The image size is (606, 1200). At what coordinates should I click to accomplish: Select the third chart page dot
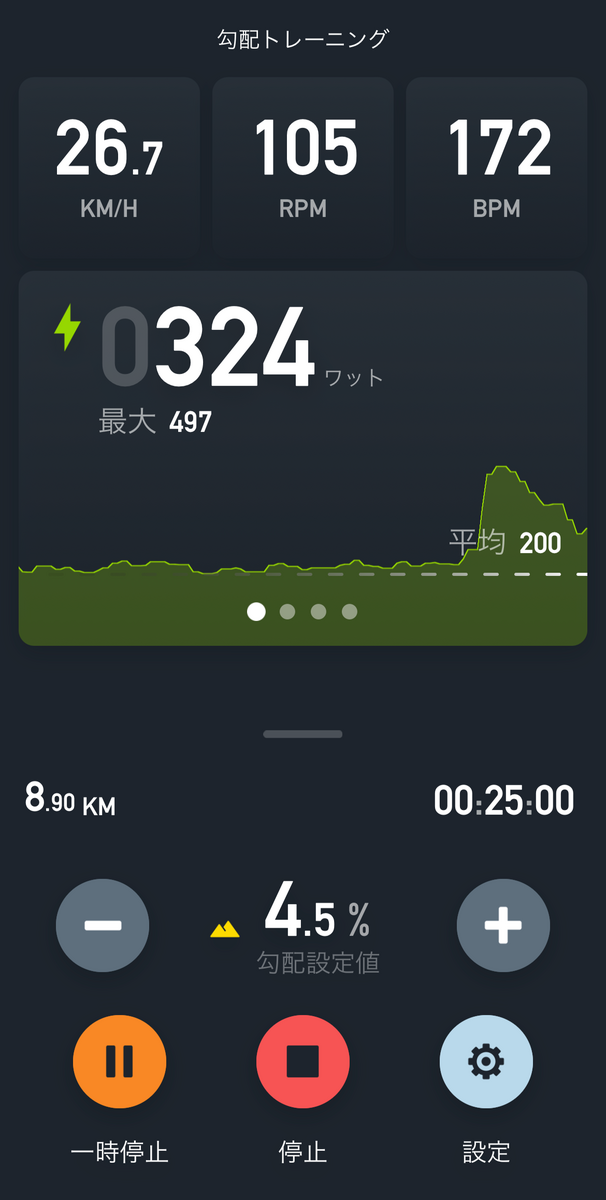coord(318,612)
